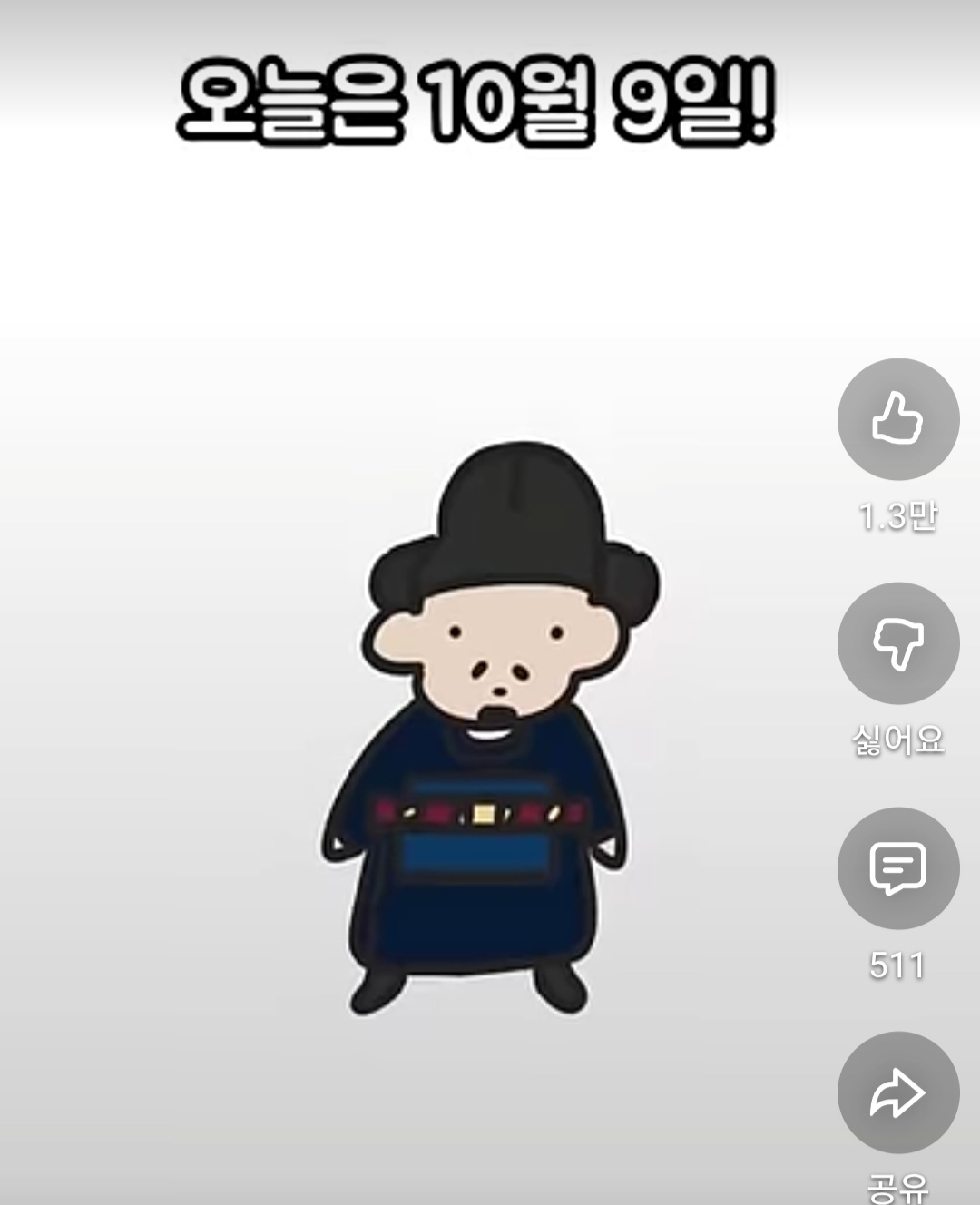Open the comments via the speech bubble icon
Image resolution: width=980 pixels, height=1205 pixels.
coord(897,868)
